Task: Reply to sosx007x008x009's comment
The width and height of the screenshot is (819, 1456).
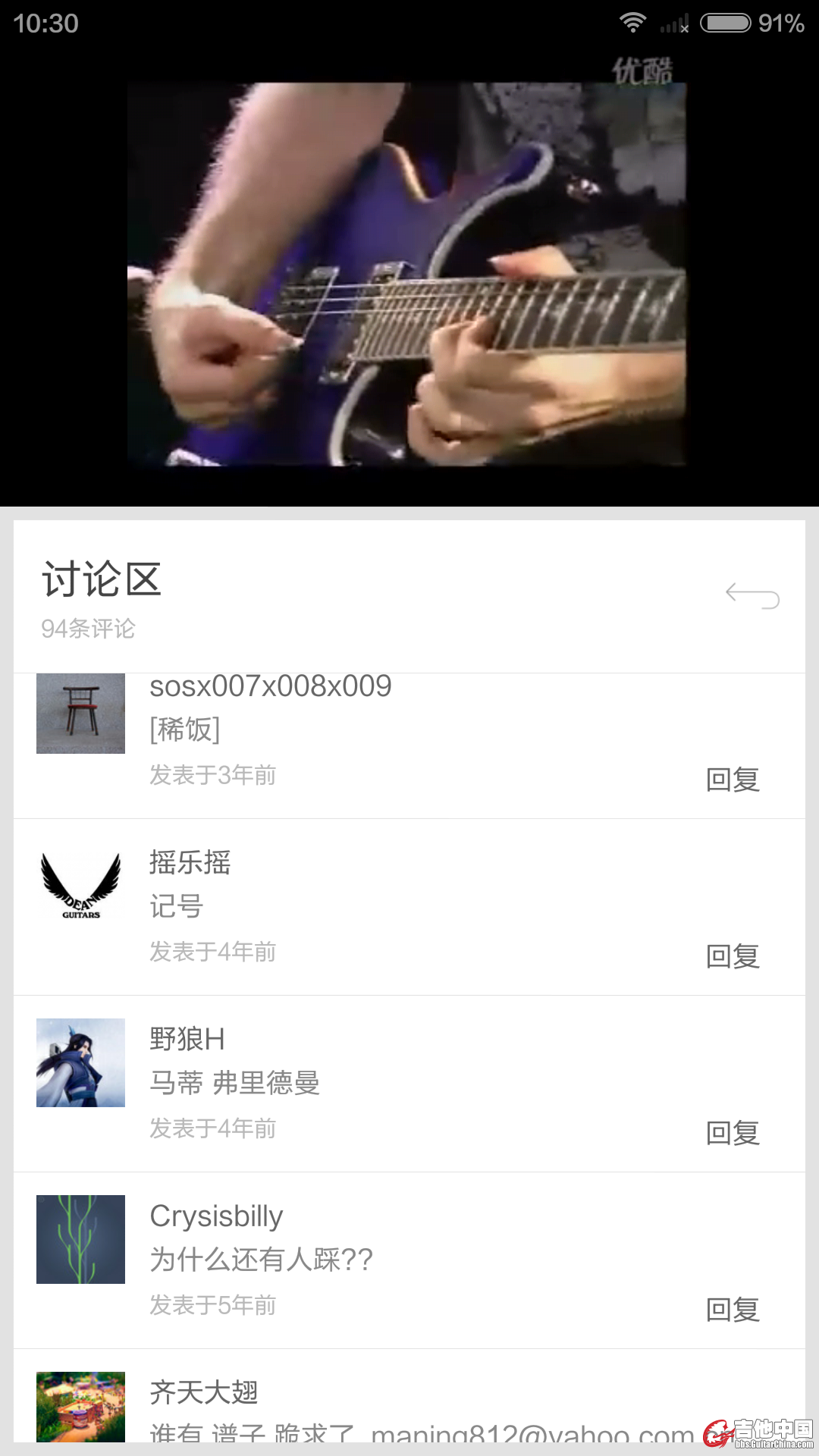Action: point(733,780)
